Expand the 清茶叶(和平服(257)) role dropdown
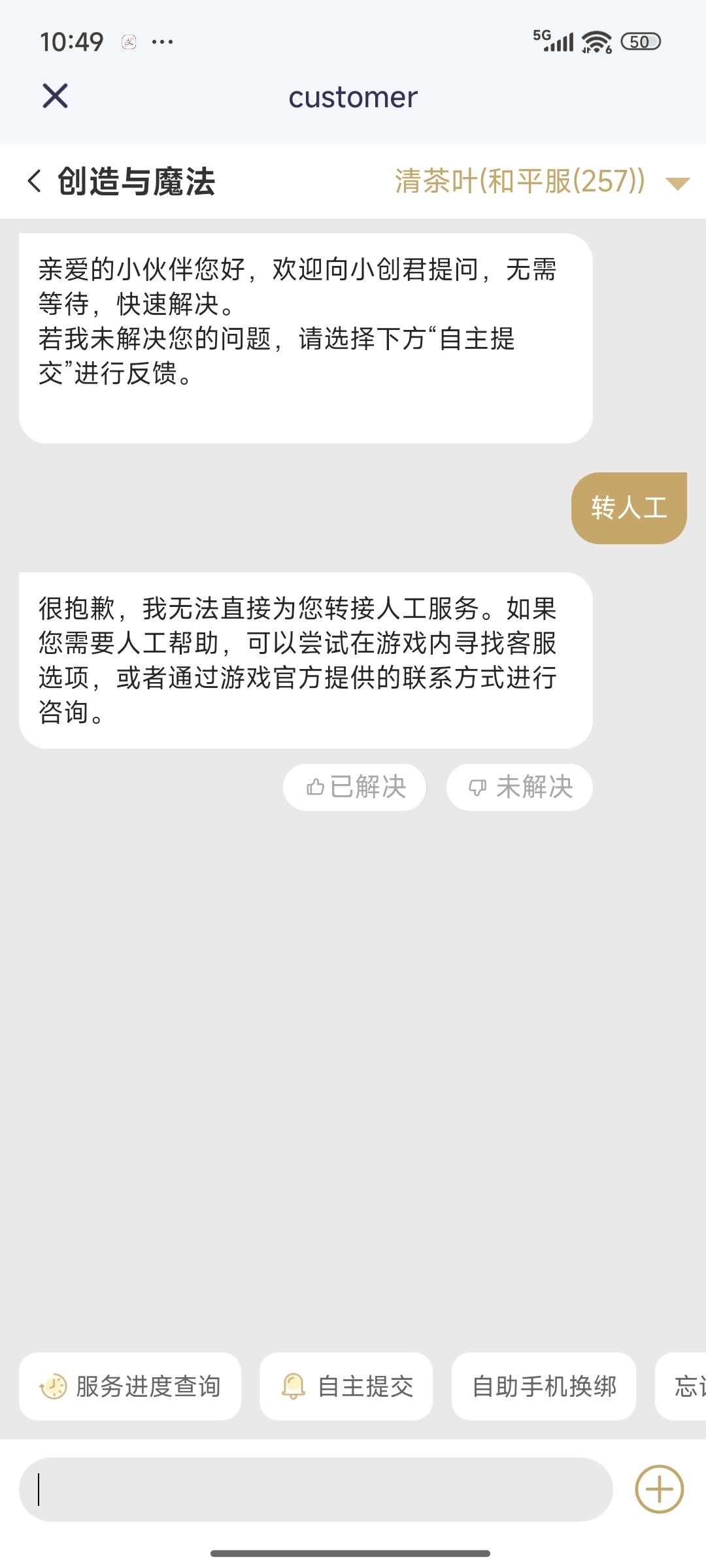 click(677, 182)
